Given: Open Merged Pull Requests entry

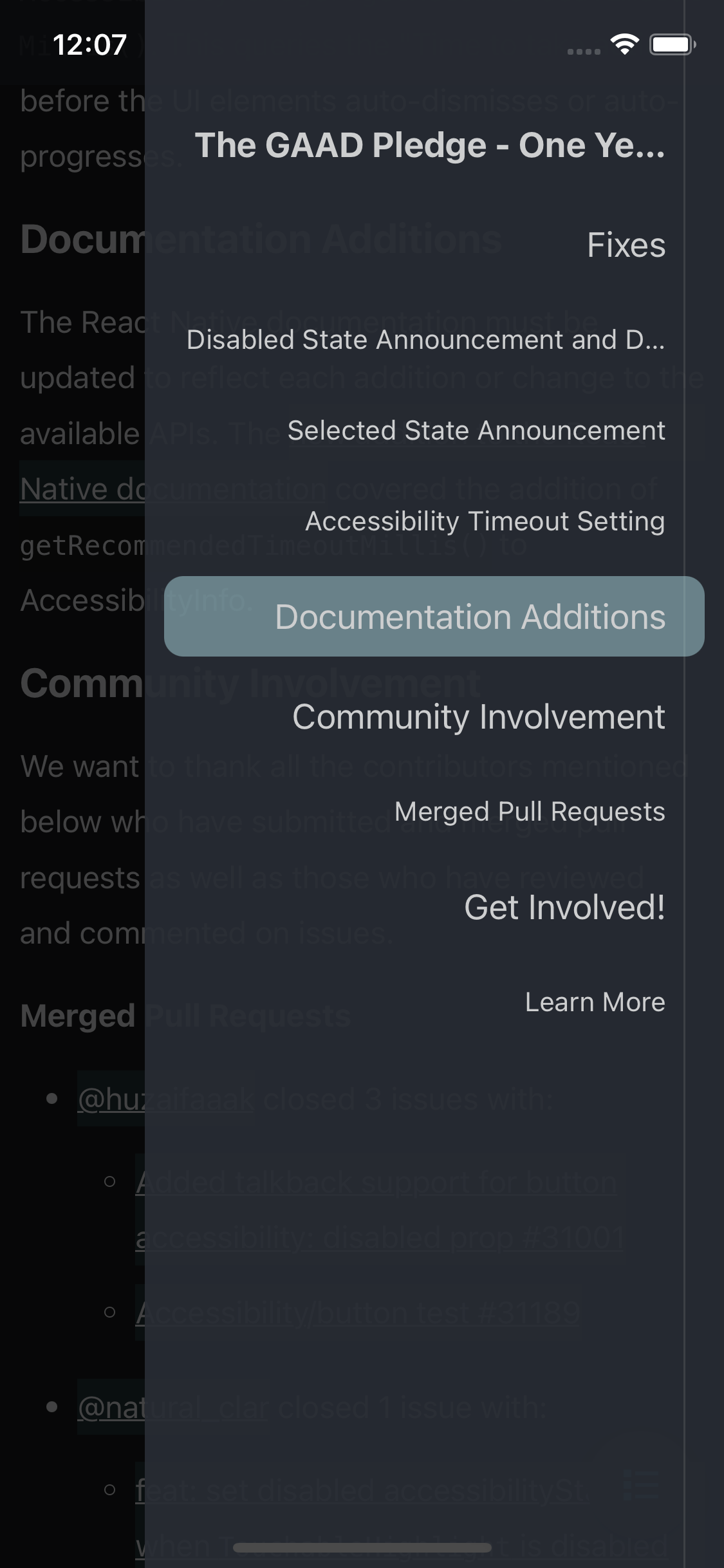Looking at the screenshot, I should click(x=529, y=812).
